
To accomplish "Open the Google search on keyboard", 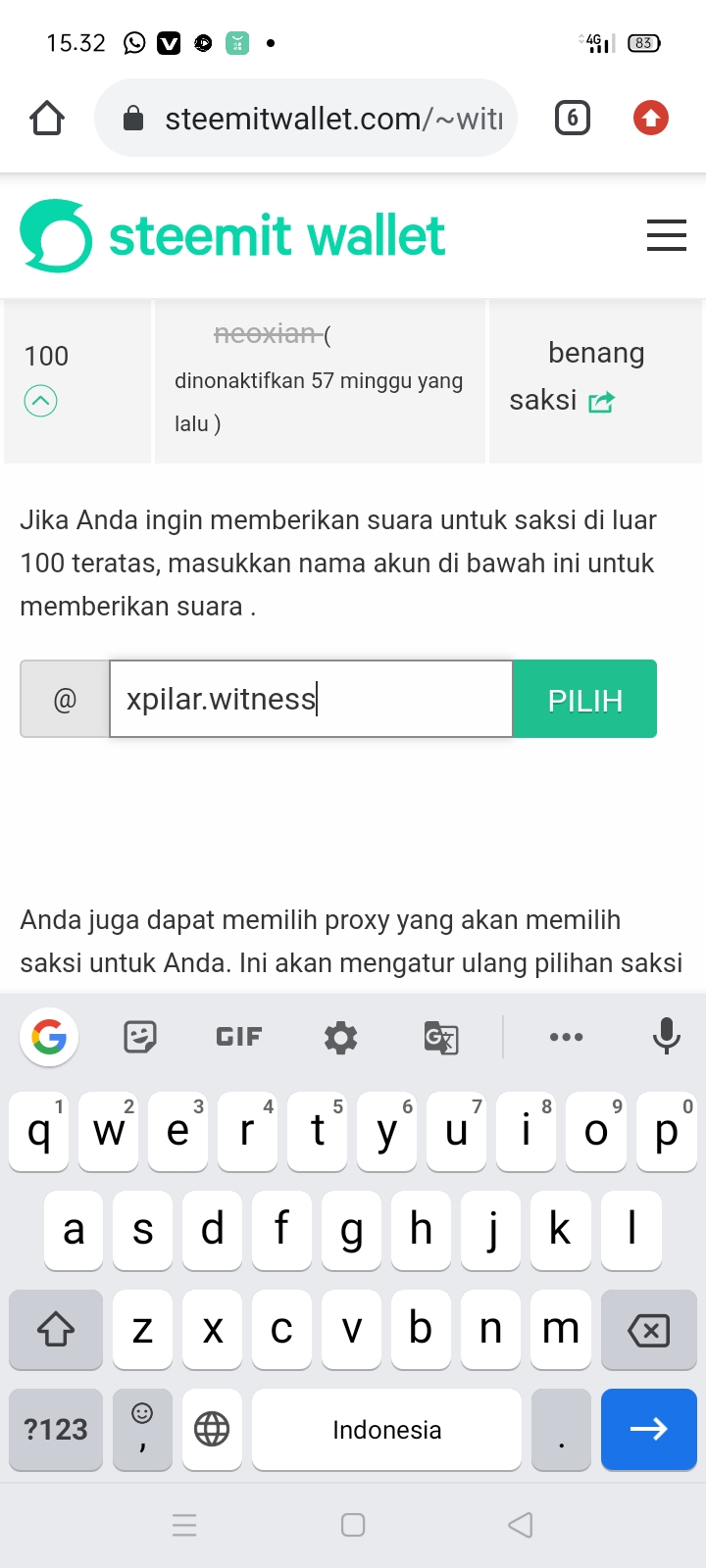I will [49, 1037].
